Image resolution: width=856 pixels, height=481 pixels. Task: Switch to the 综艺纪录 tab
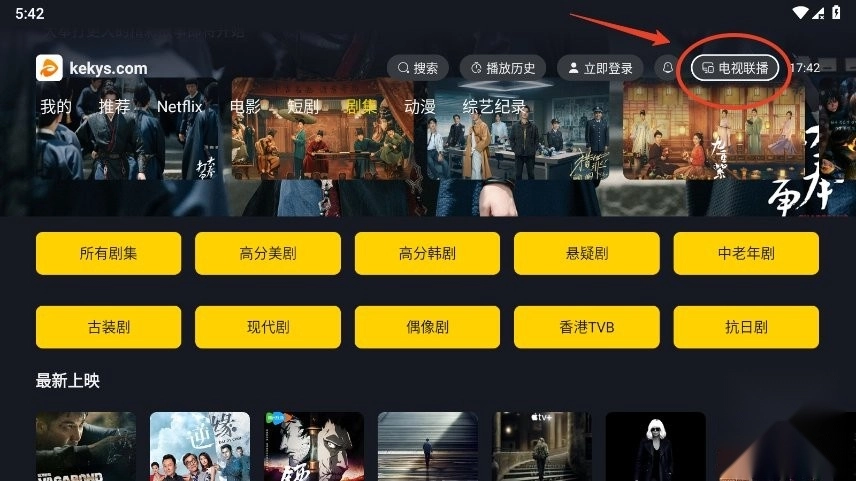(494, 106)
